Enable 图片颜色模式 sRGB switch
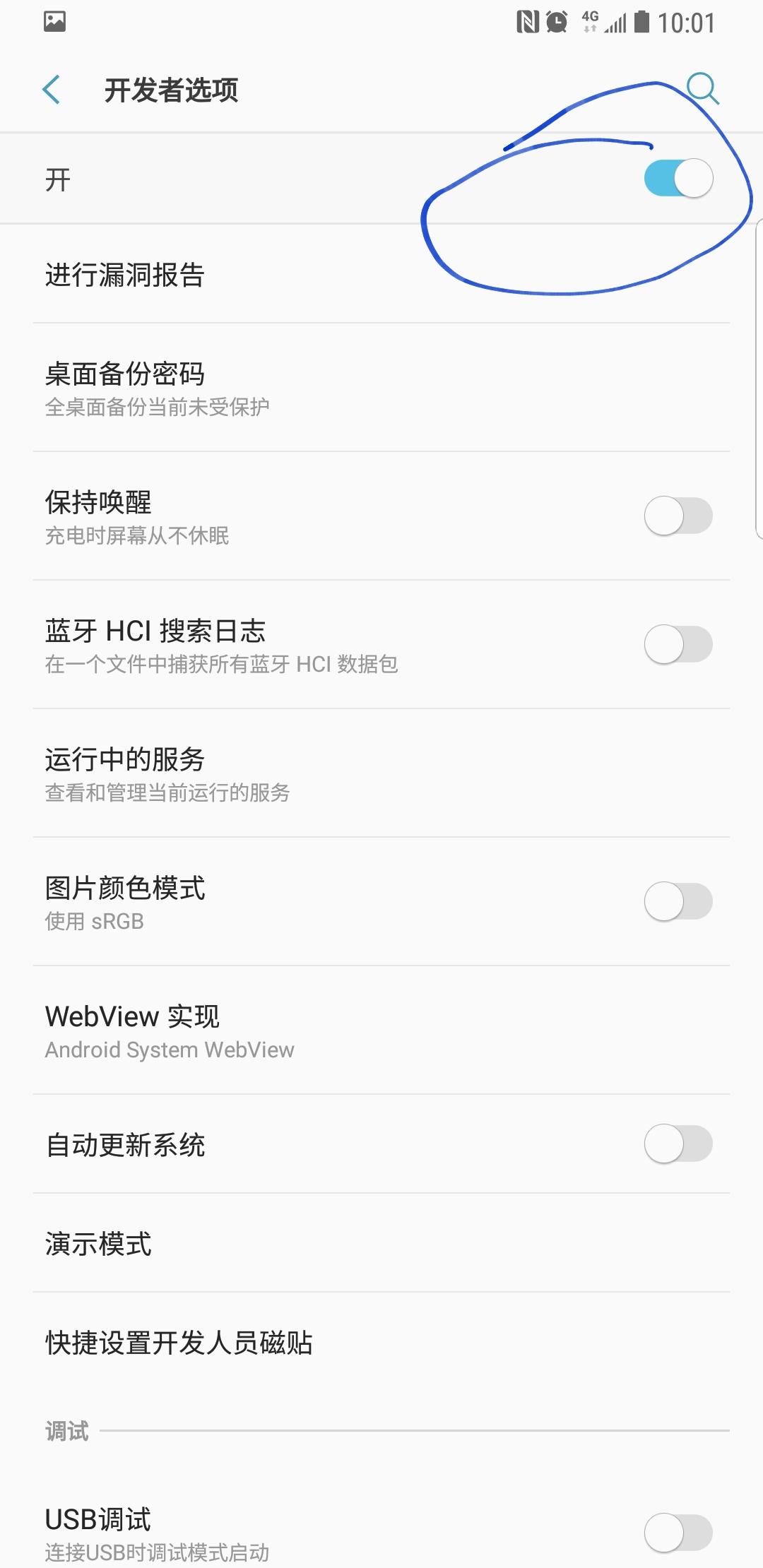Image resolution: width=763 pixels, height=1568 pixels. (678, 901)
